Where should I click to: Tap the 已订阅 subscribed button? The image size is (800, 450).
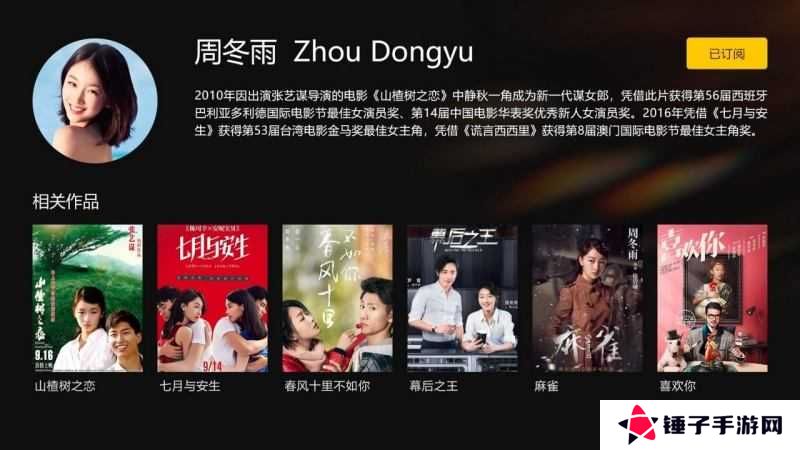(727, 53)
